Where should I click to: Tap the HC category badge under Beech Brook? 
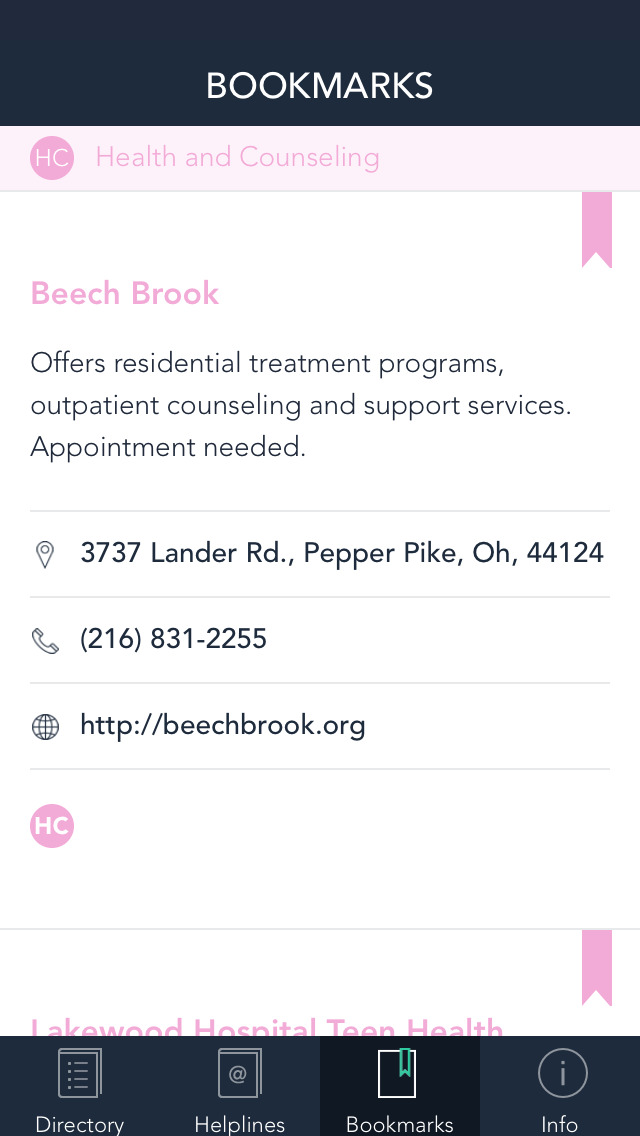click(52, 826)
